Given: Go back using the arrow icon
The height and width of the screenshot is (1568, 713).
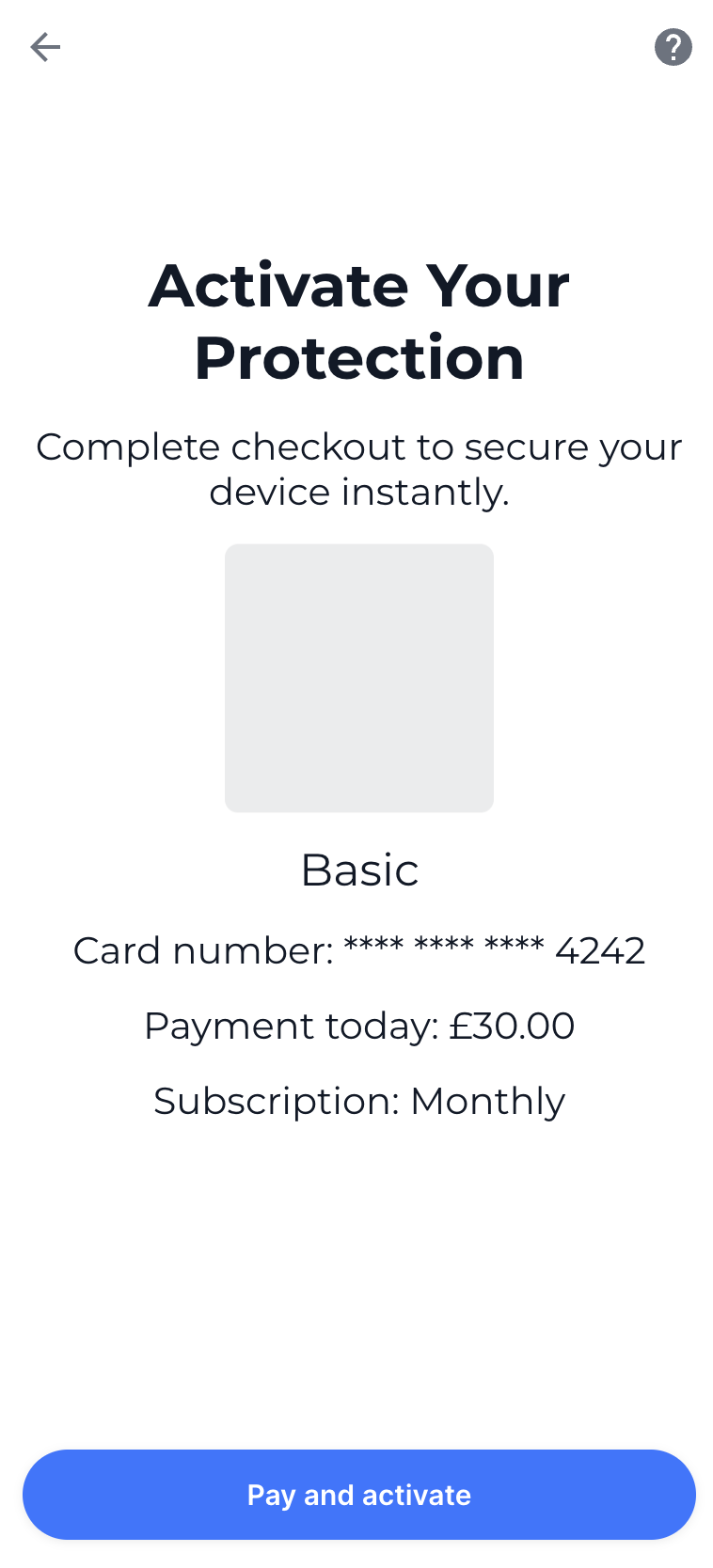Looking at the screenshot, I should (x=45, y=47).
